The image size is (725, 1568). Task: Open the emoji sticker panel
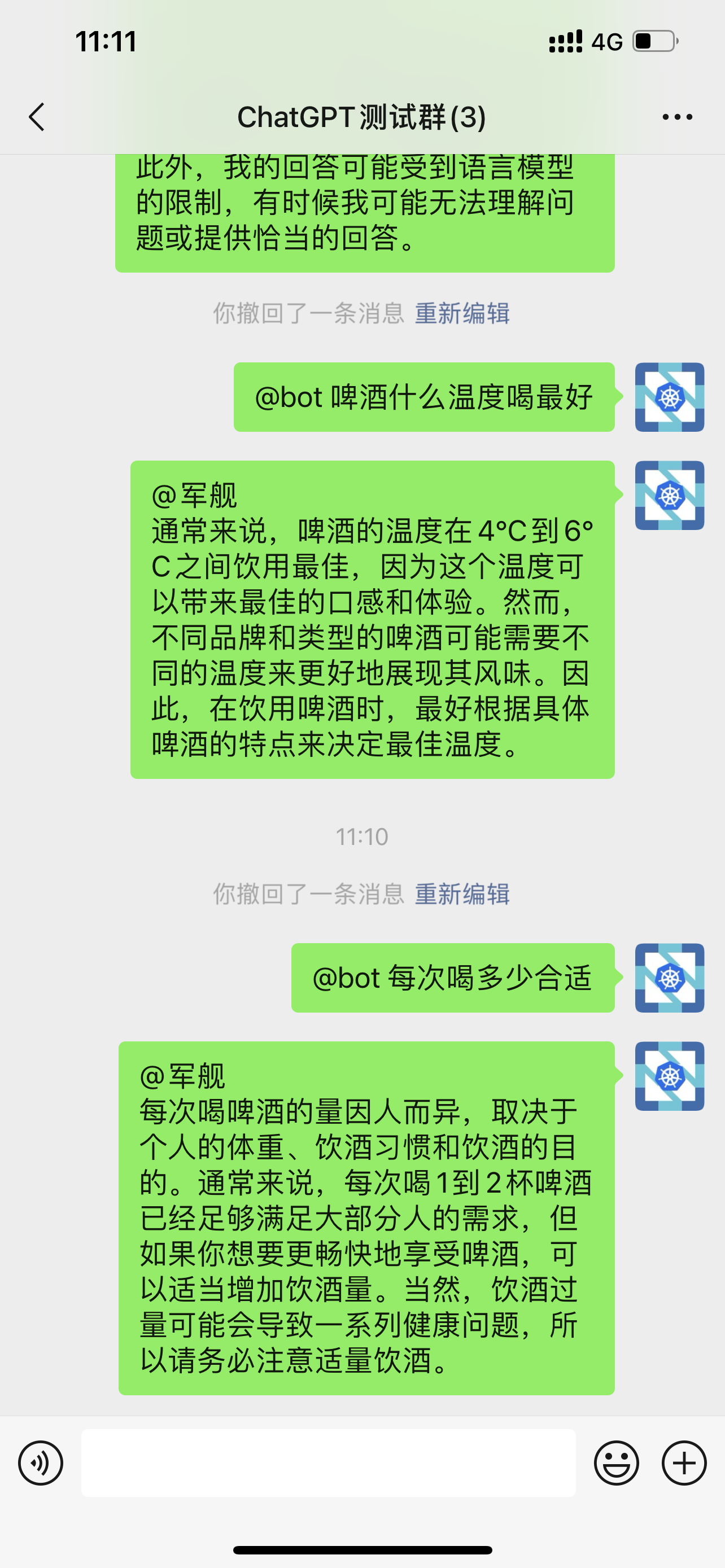pos(616,1462)
